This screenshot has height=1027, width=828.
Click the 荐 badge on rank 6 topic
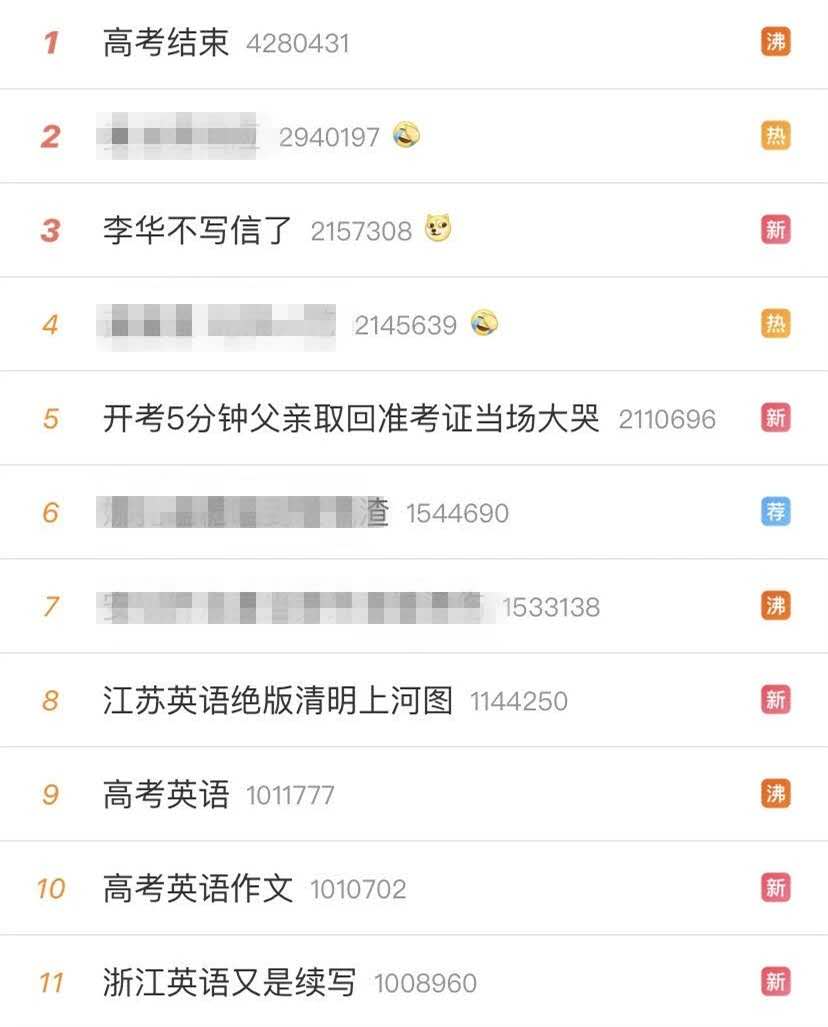775,512
